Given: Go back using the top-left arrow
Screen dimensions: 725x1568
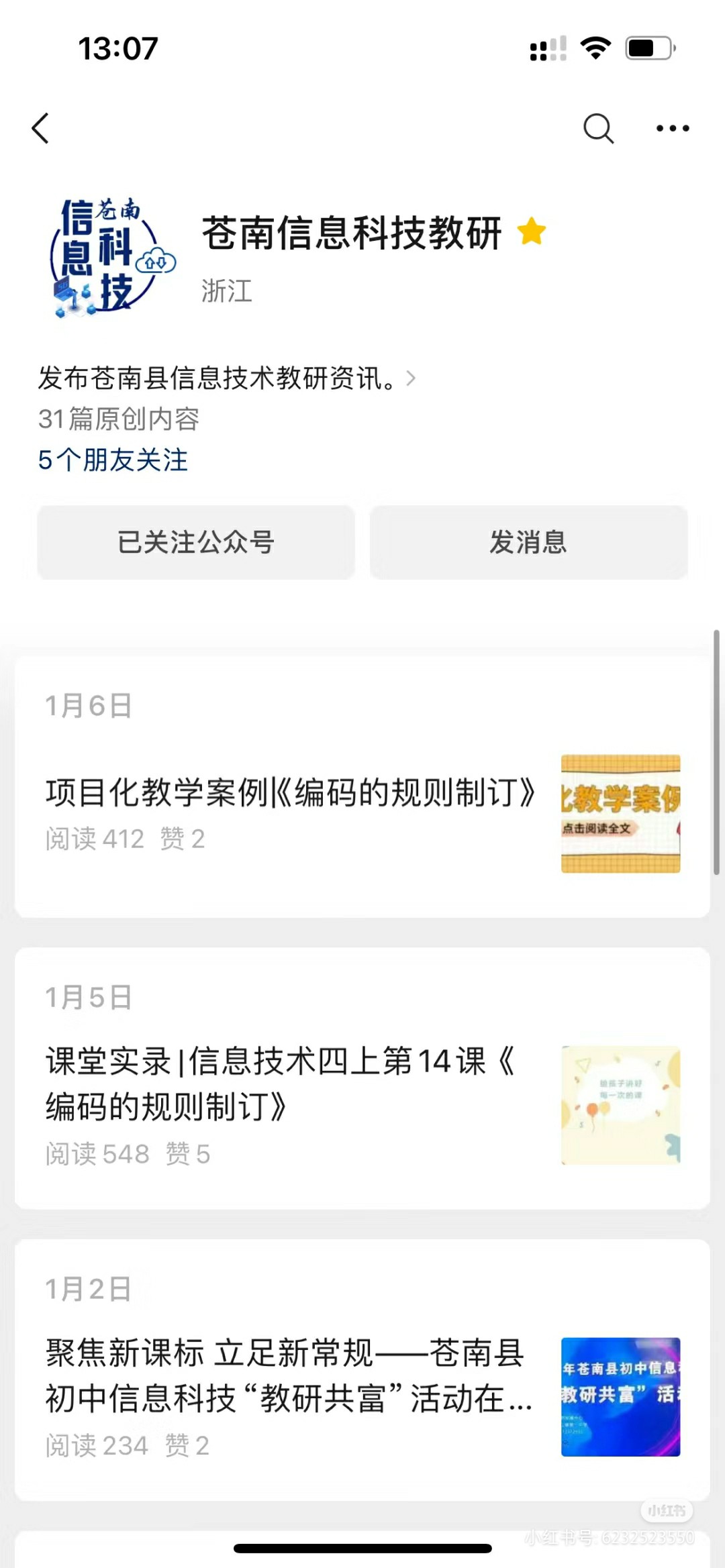Looking at the screenshot, I should 41,128.
